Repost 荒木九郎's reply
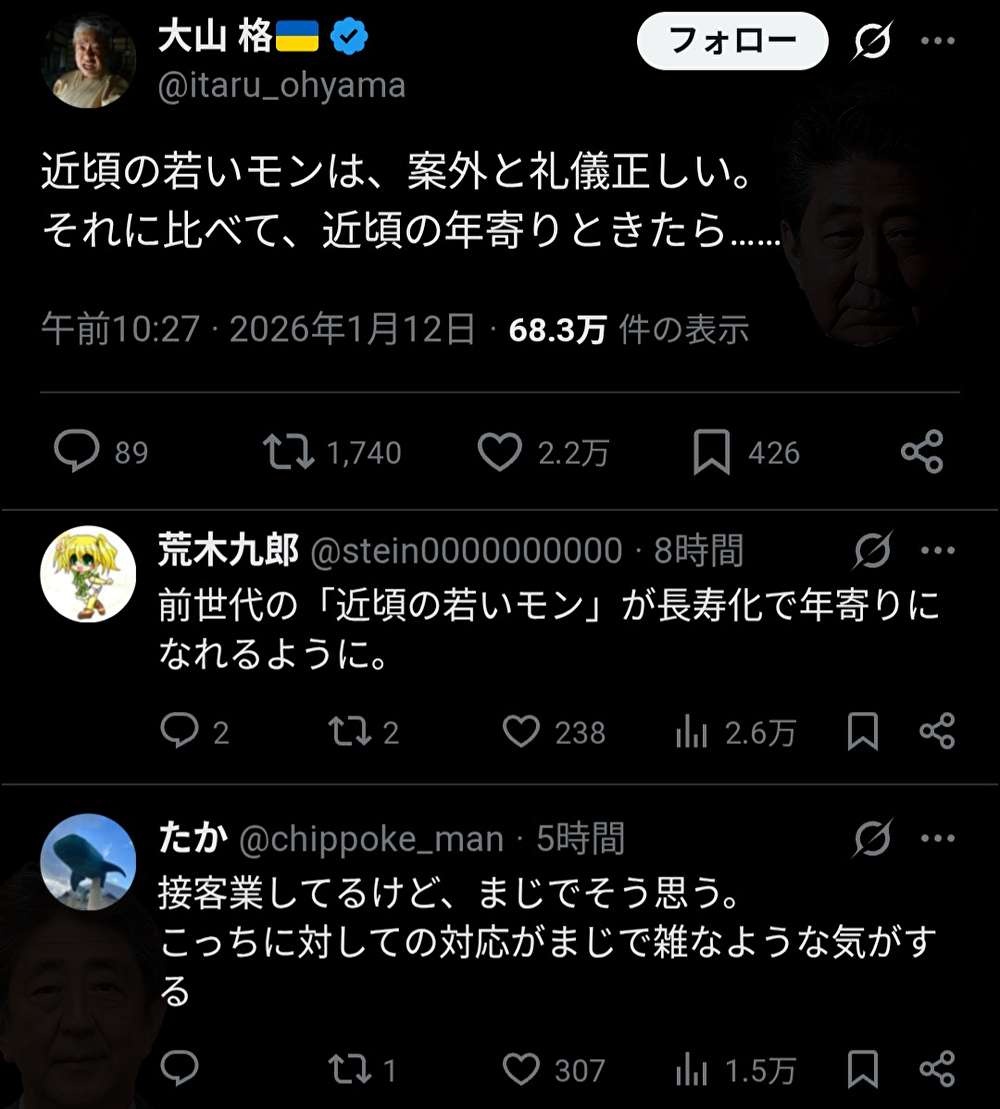1000x1109 pixels. 349,732
